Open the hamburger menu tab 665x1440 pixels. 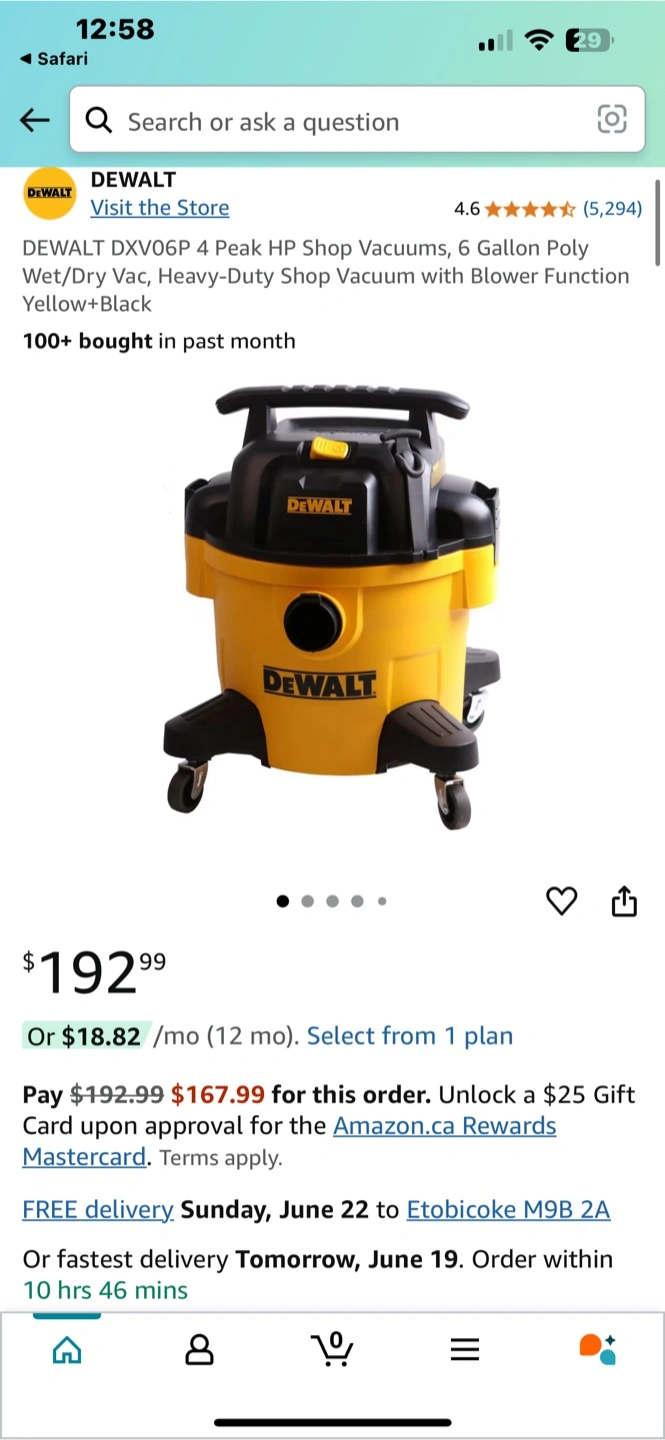465,1350
